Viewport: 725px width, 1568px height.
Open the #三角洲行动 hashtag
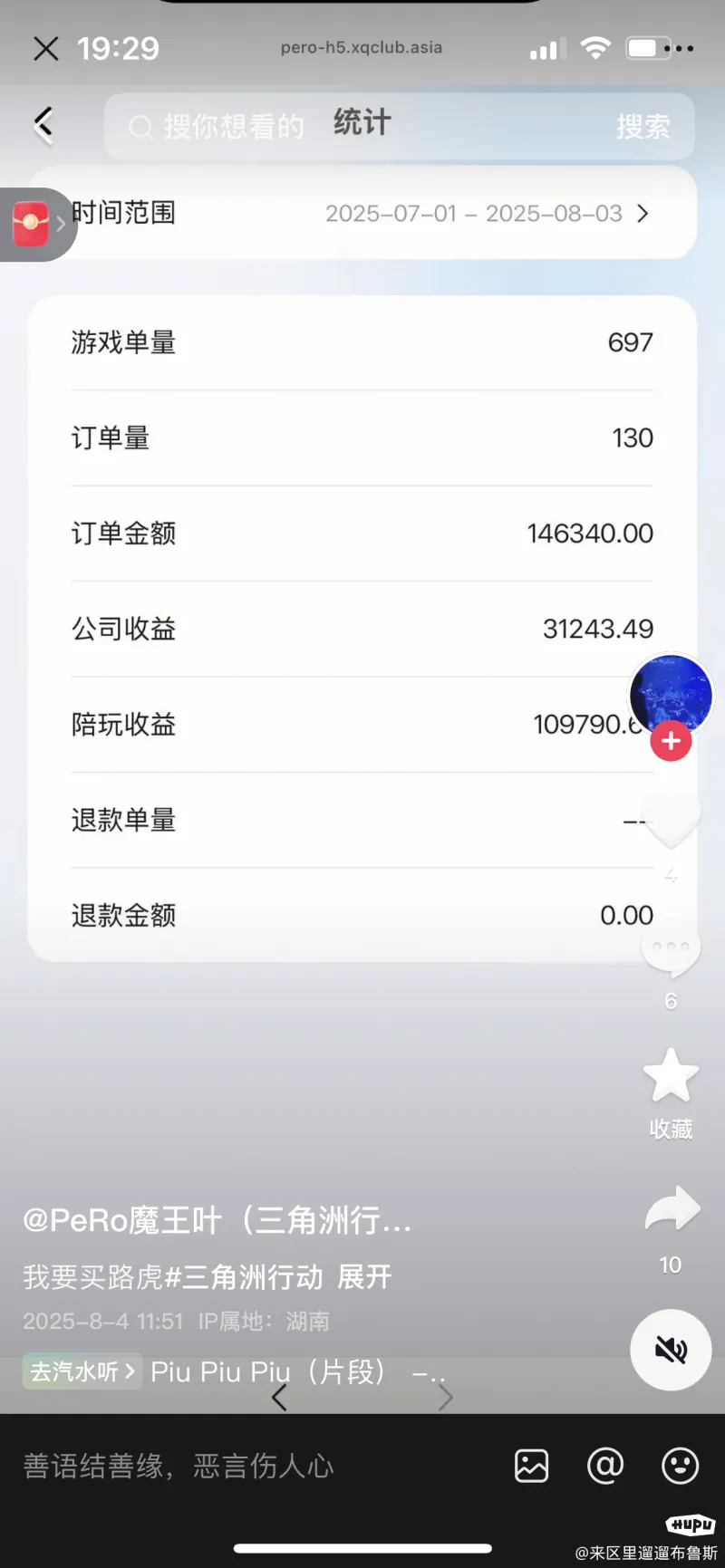(243, 1277)
